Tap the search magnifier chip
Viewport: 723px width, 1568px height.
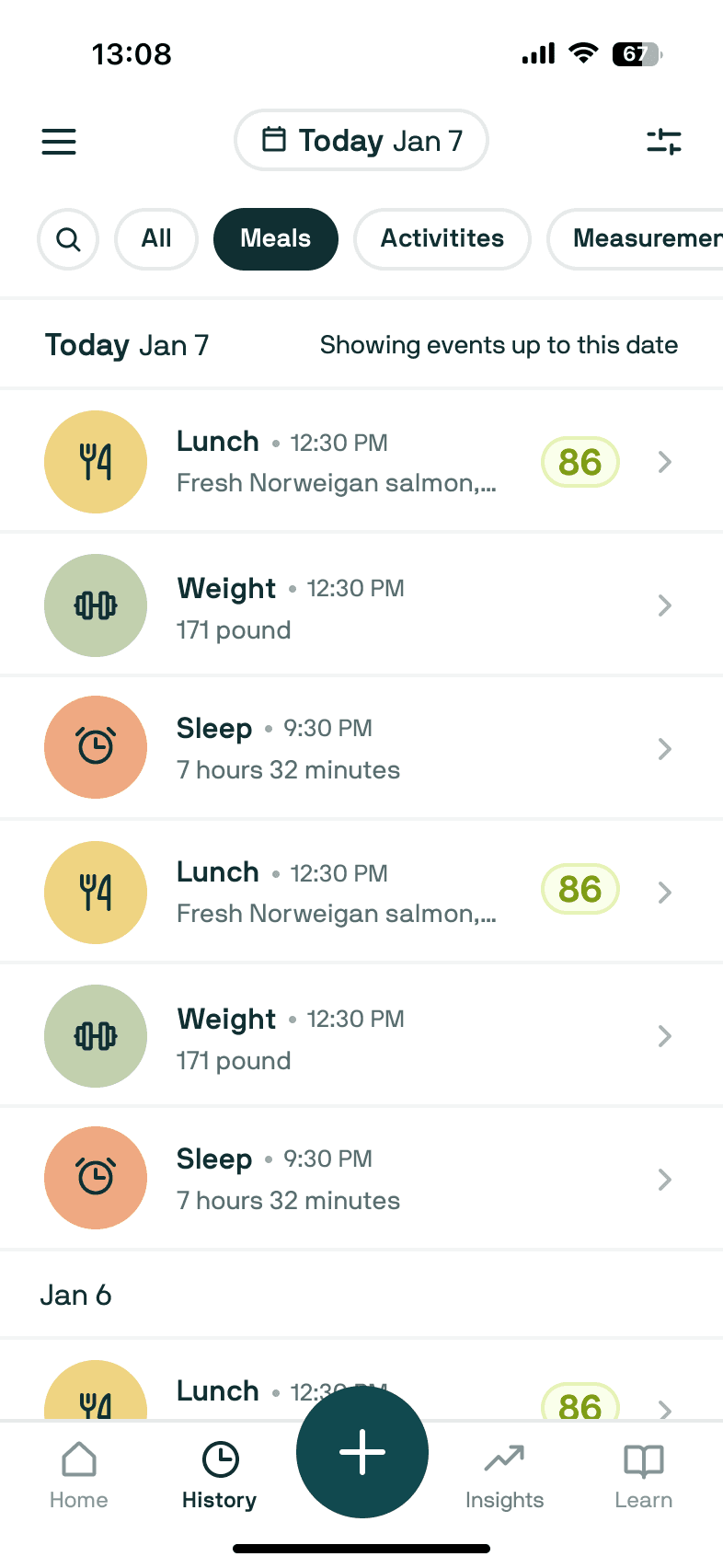[68, 239]
